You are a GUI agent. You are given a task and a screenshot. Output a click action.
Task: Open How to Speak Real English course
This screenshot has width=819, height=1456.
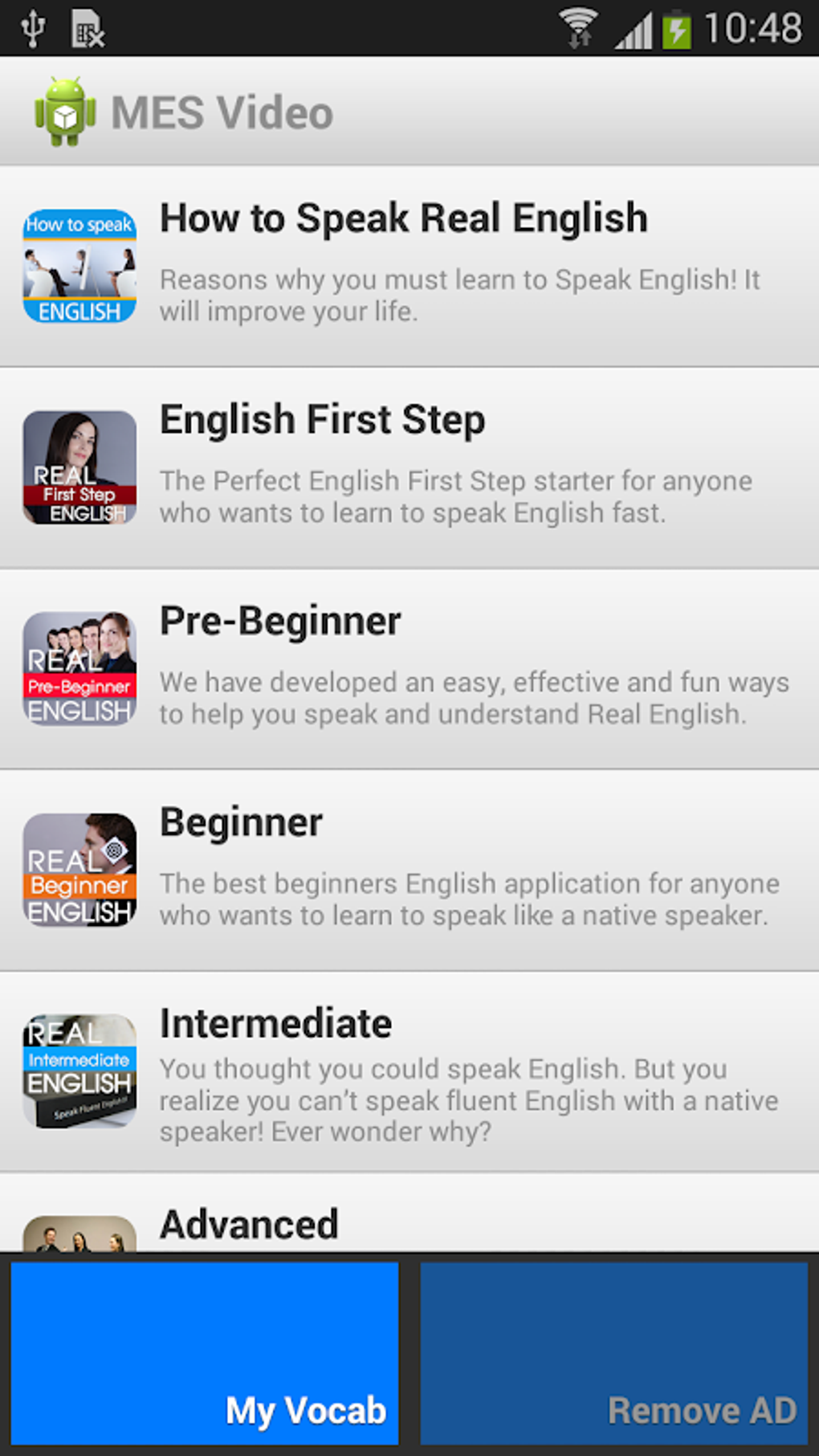pos(409,267)
